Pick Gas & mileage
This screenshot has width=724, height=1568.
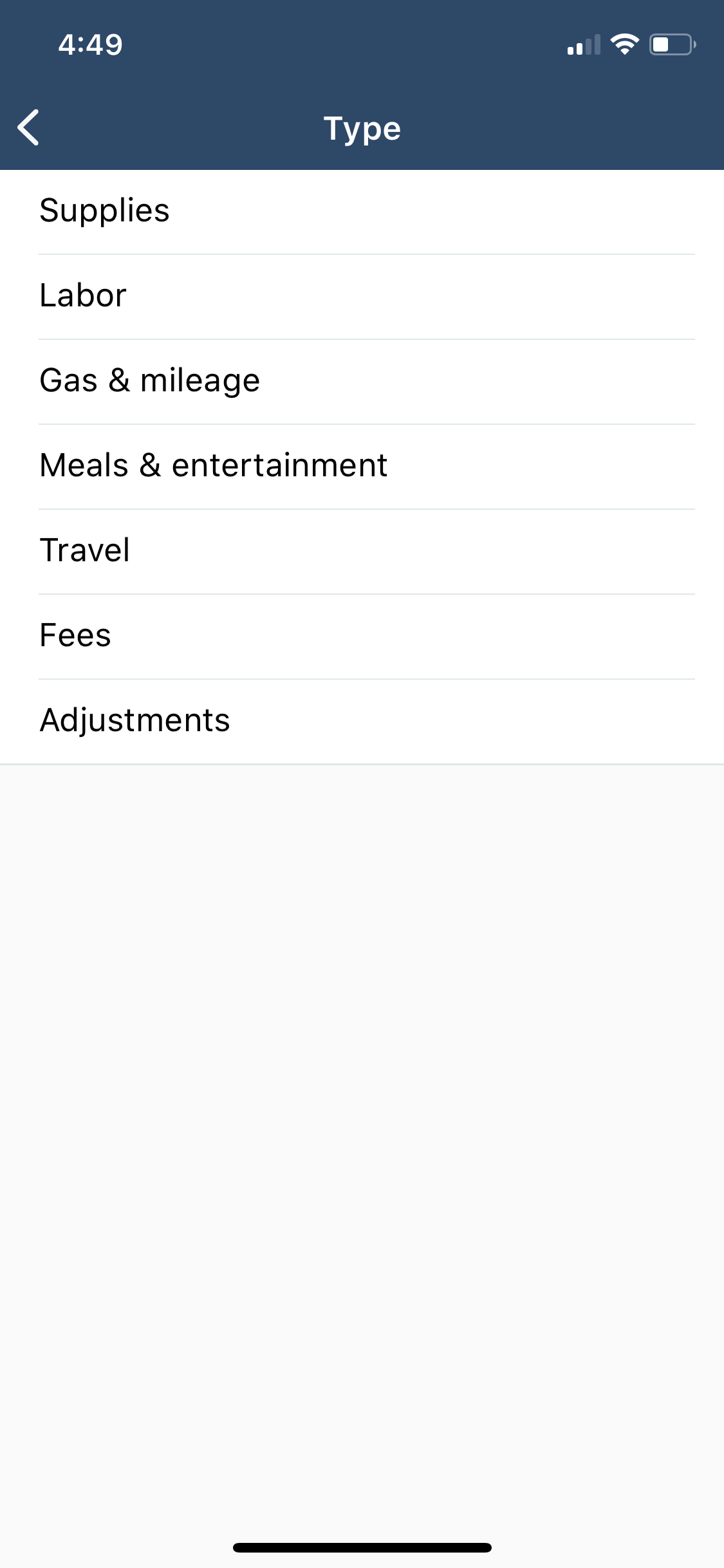click(x=362, y=382)
